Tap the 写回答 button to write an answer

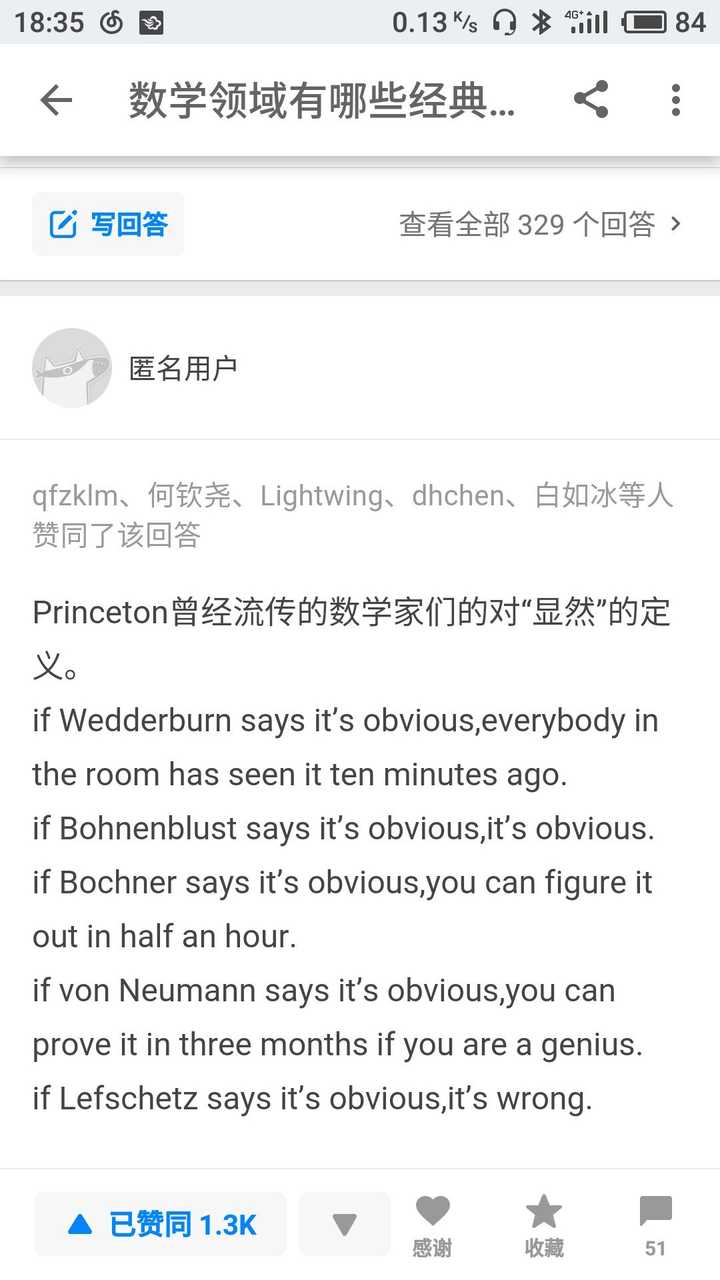(108, 224)
